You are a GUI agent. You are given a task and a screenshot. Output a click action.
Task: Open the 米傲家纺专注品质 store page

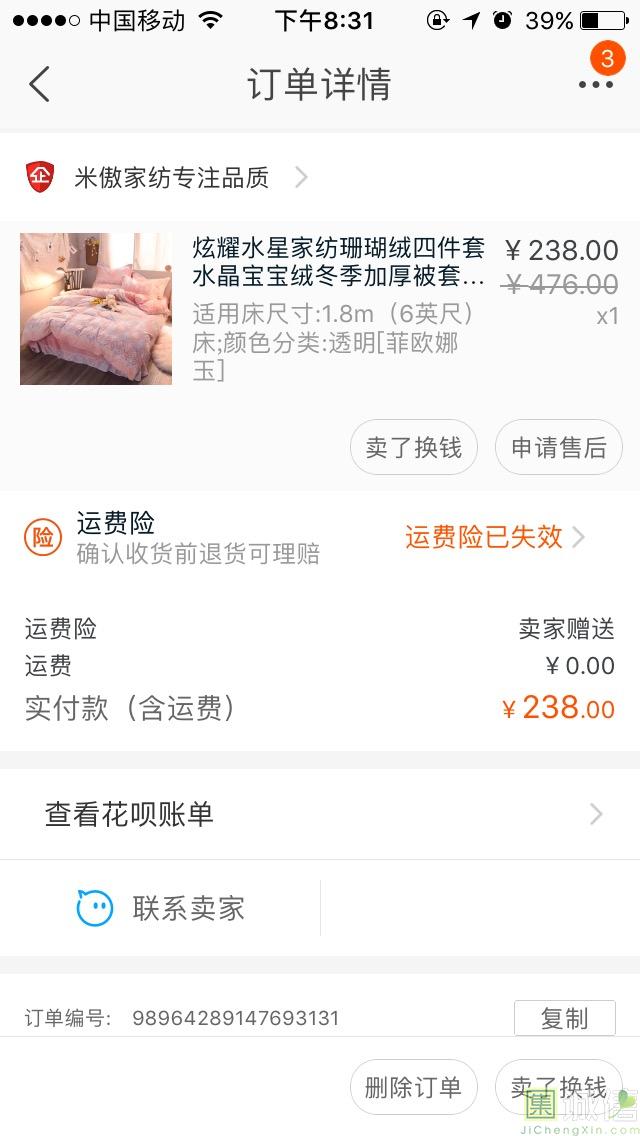[x=172, y=178]
